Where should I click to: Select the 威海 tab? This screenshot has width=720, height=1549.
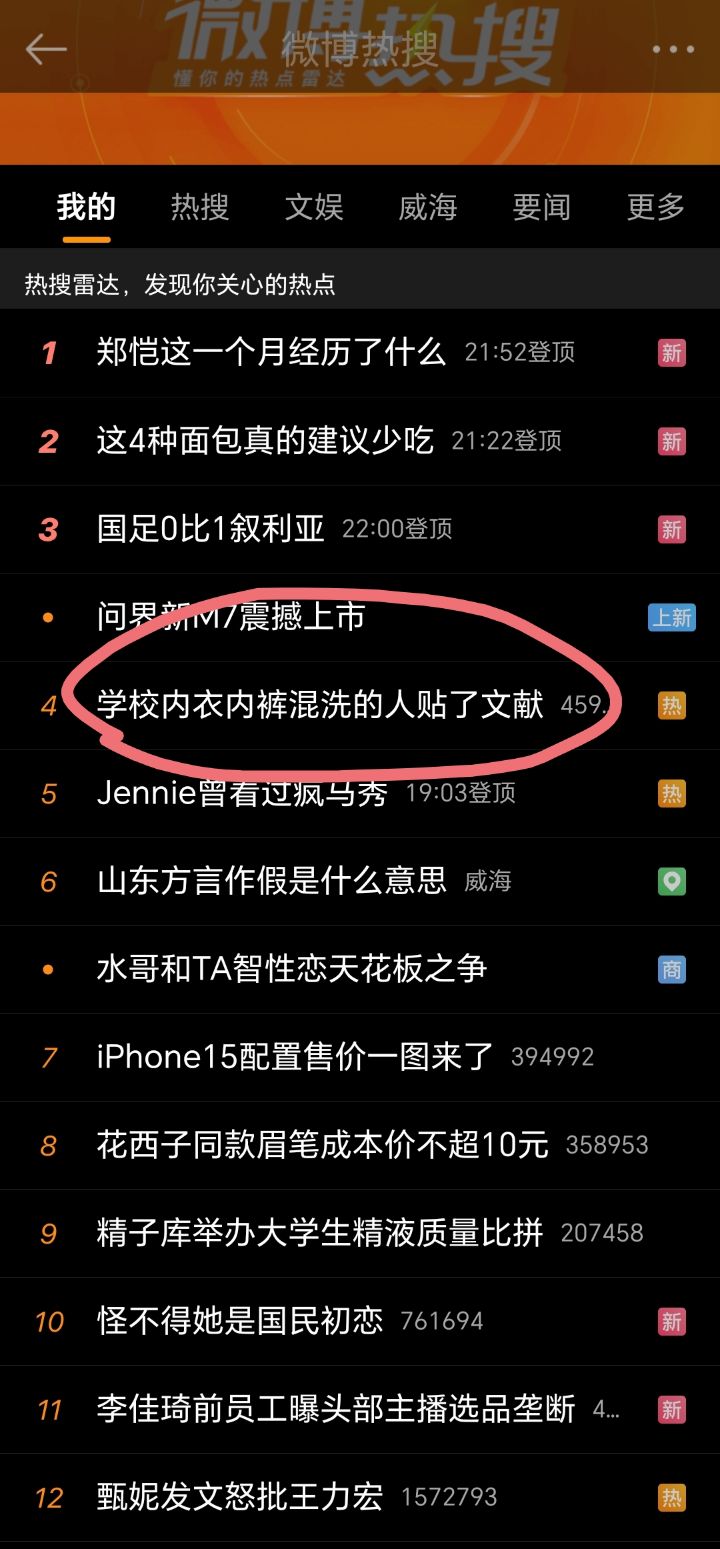pos(428,207)
